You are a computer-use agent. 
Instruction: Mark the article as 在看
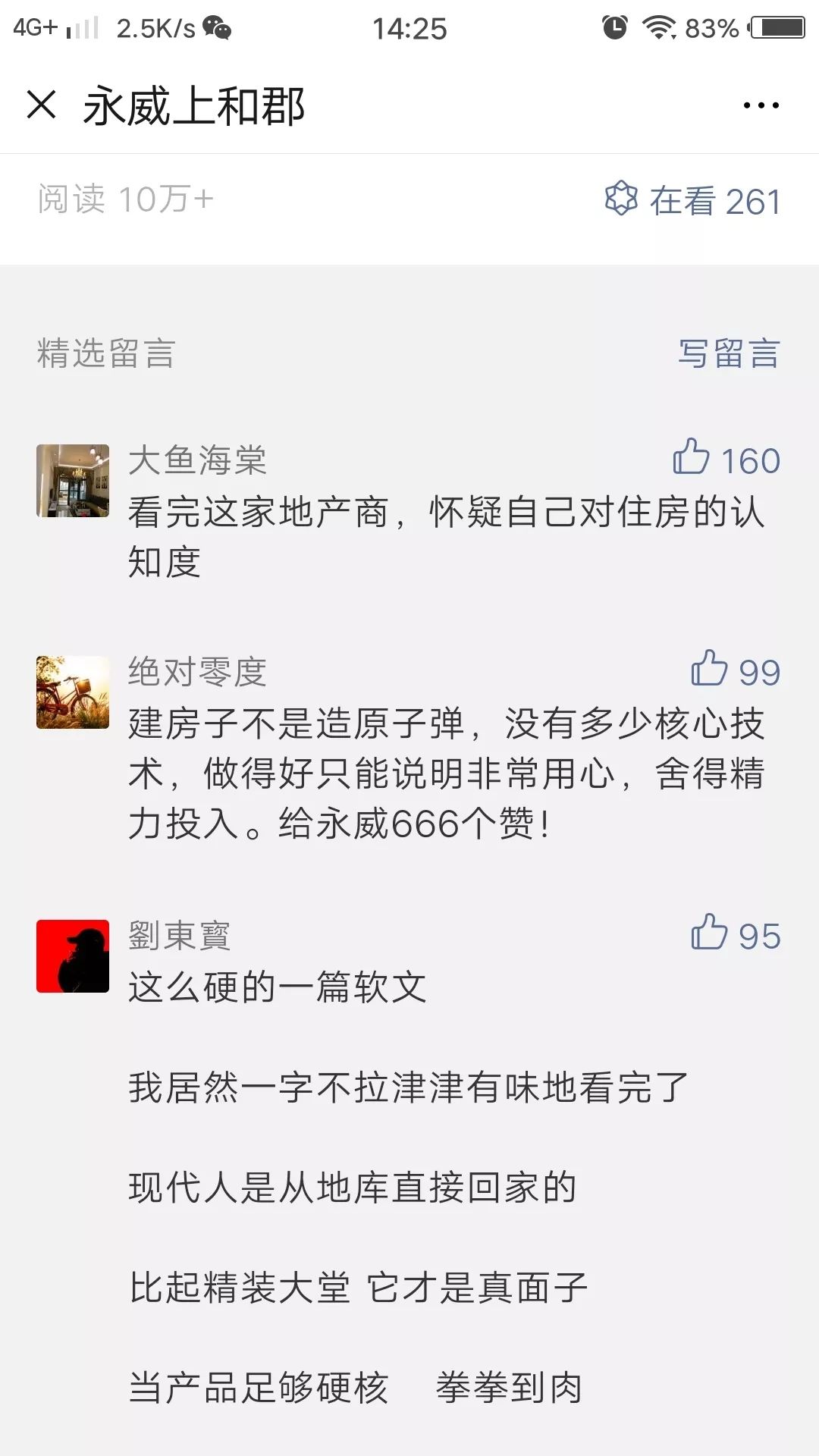tap(693, 201)
